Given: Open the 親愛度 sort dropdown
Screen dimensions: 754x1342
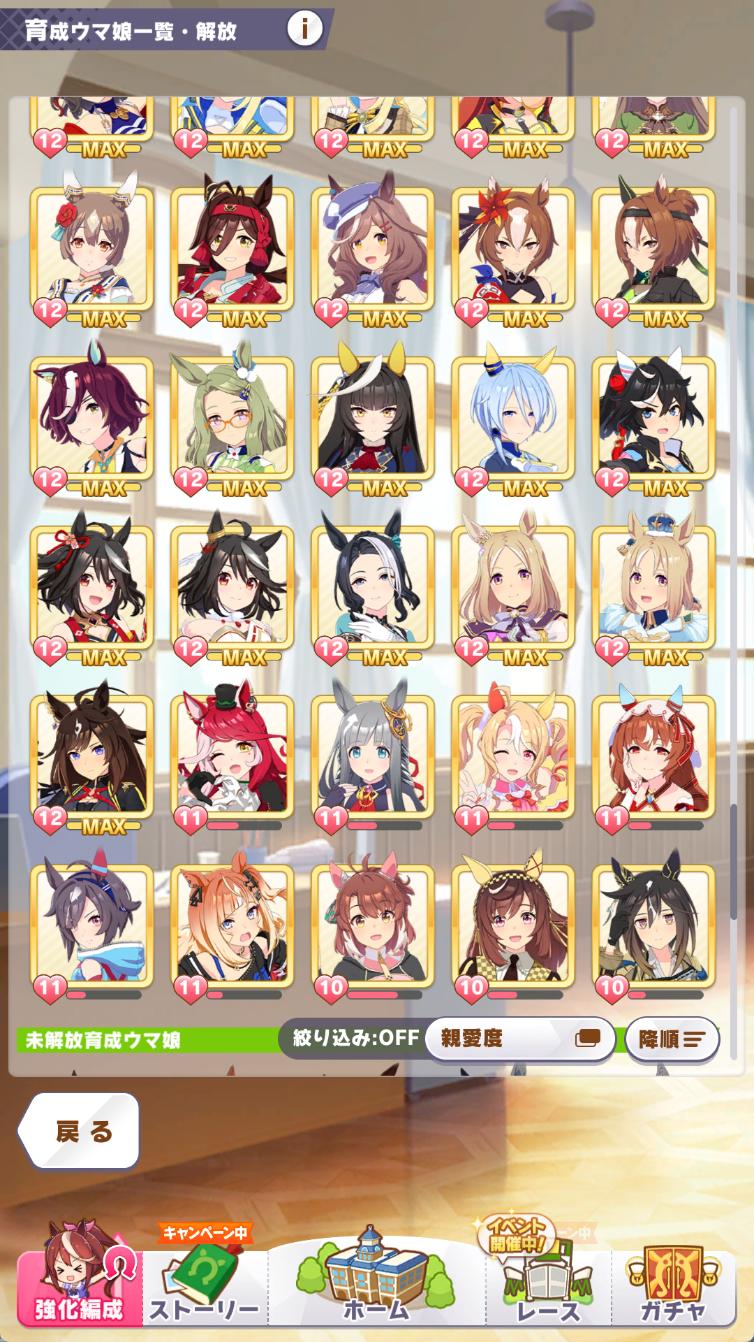Looking at the screenshot, I should click(518, 1038).
